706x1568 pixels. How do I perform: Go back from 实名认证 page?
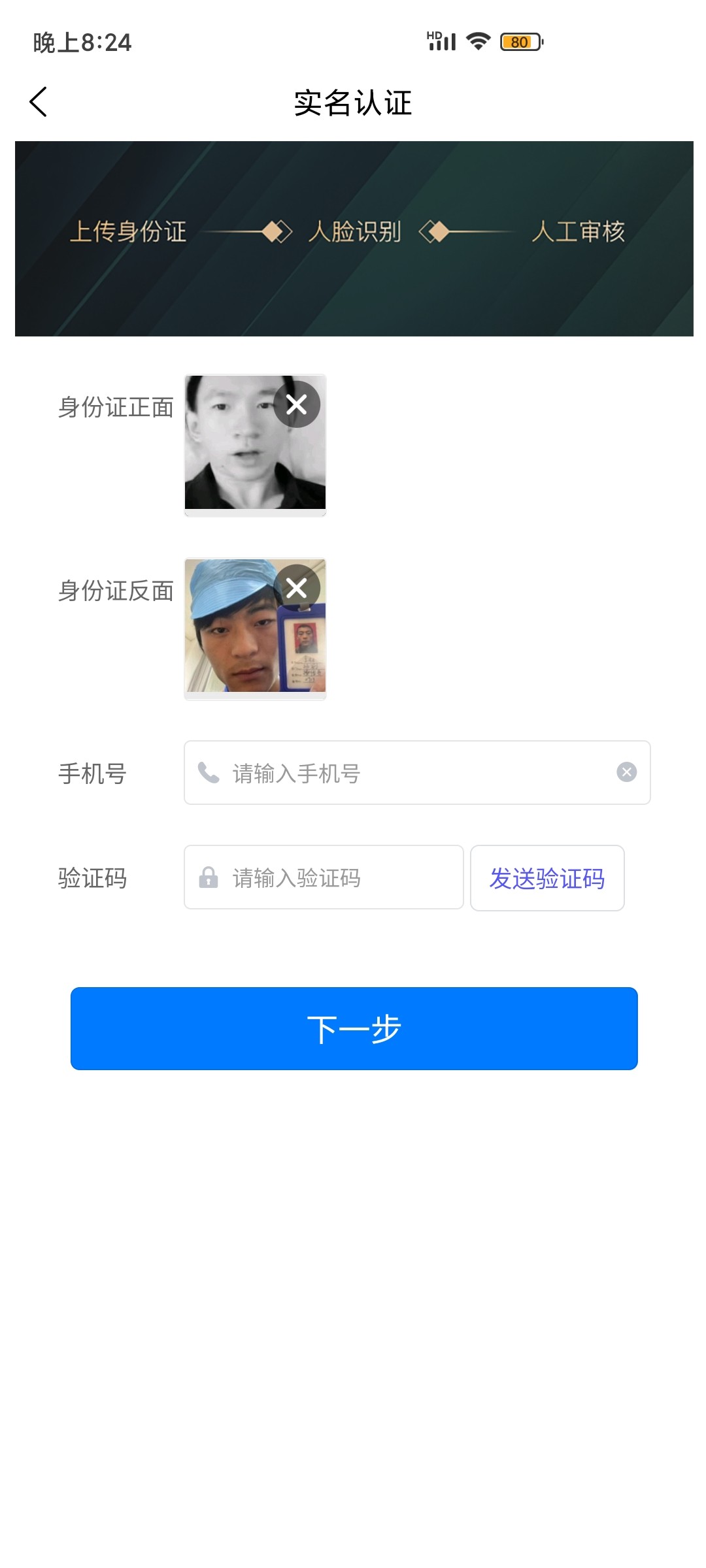pos(39,102)
